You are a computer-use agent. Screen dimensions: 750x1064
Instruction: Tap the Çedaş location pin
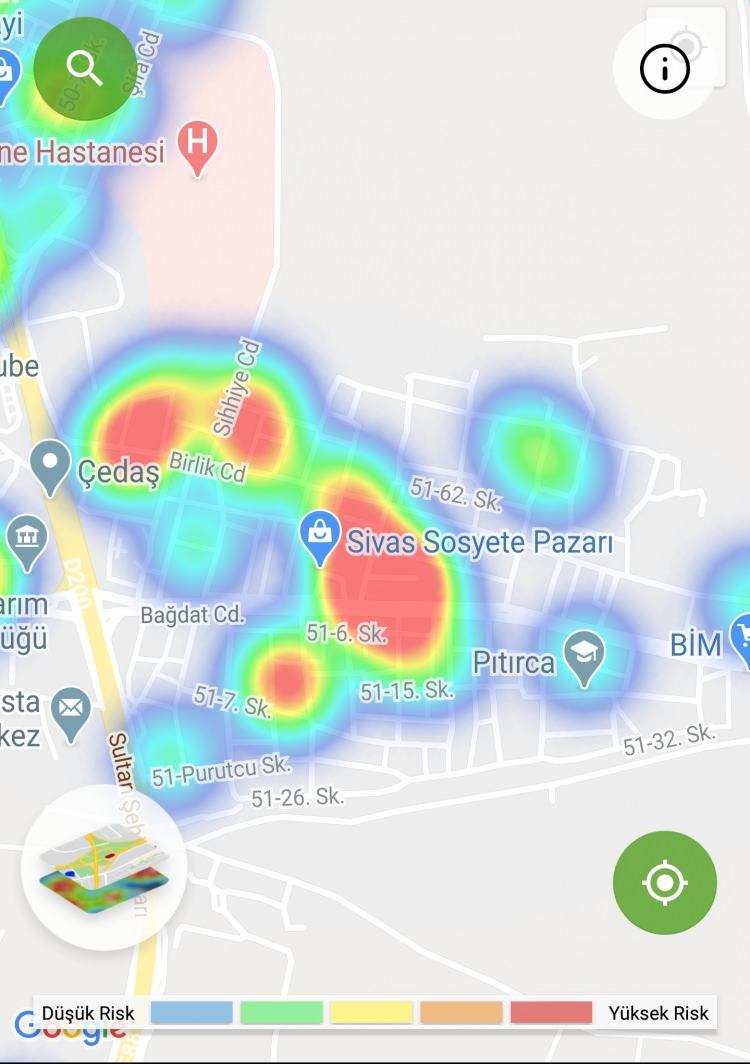coord(51,465)
